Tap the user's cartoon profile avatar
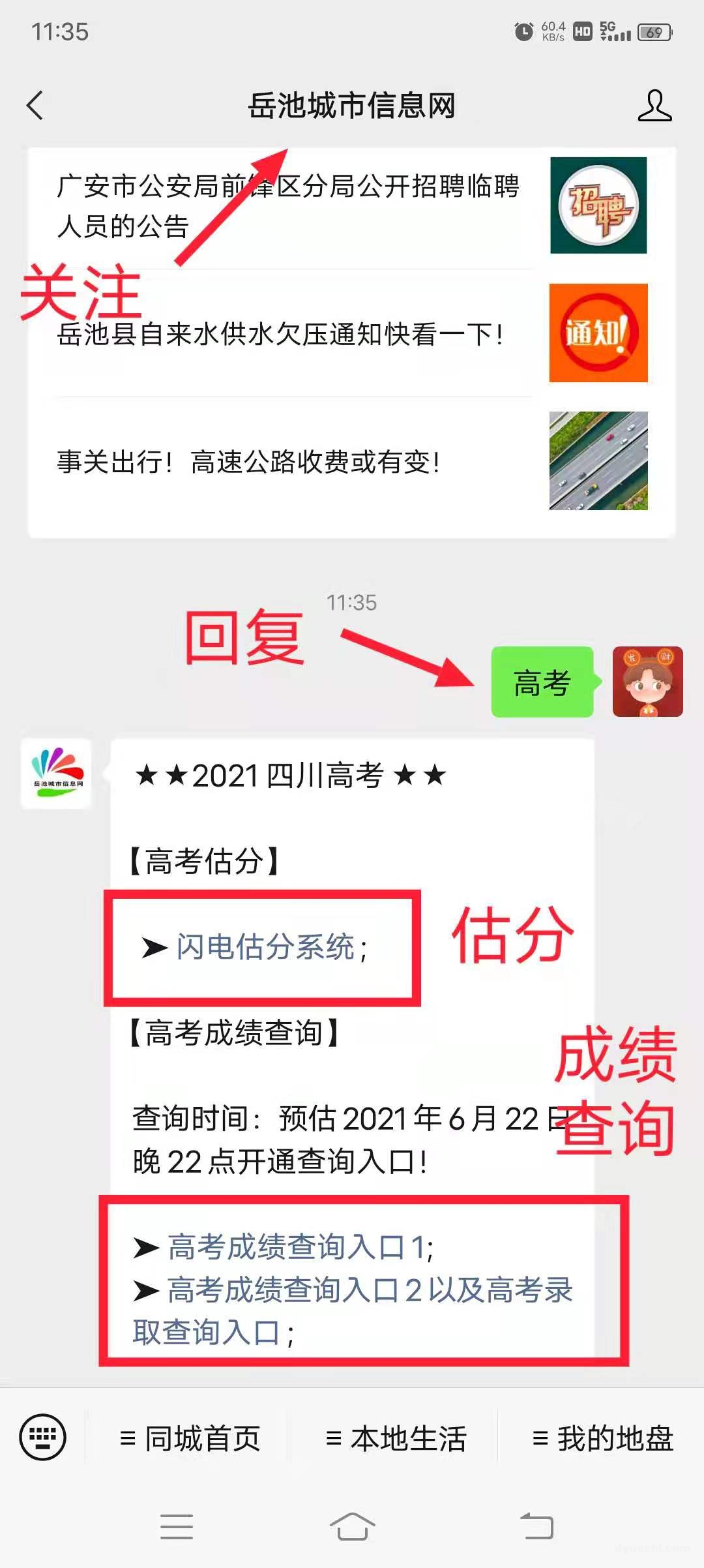Image resolution: width=704 pixels, height=1568 pixels. pyautogui.click(x=650, y=682)
